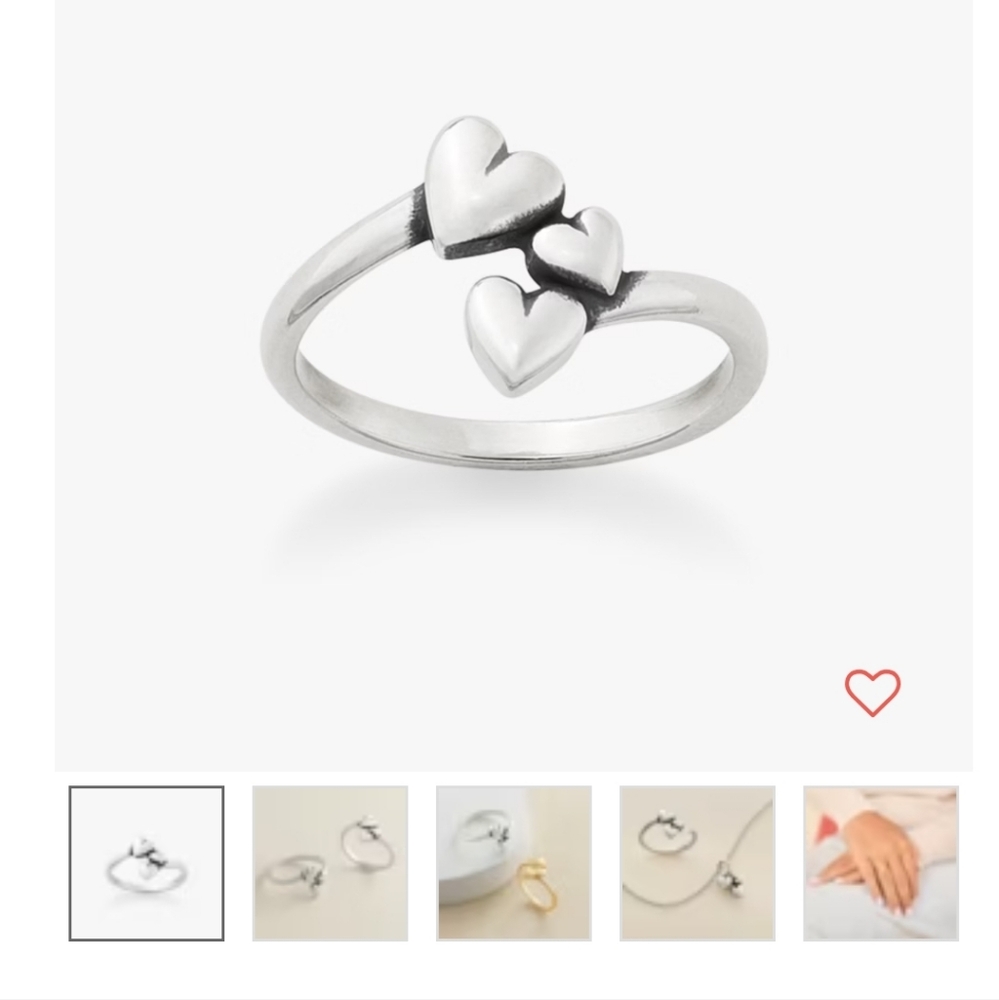Open the gold versus silver comparison photo
Viewport: 999px width, 1000px height.
(513, 864)
